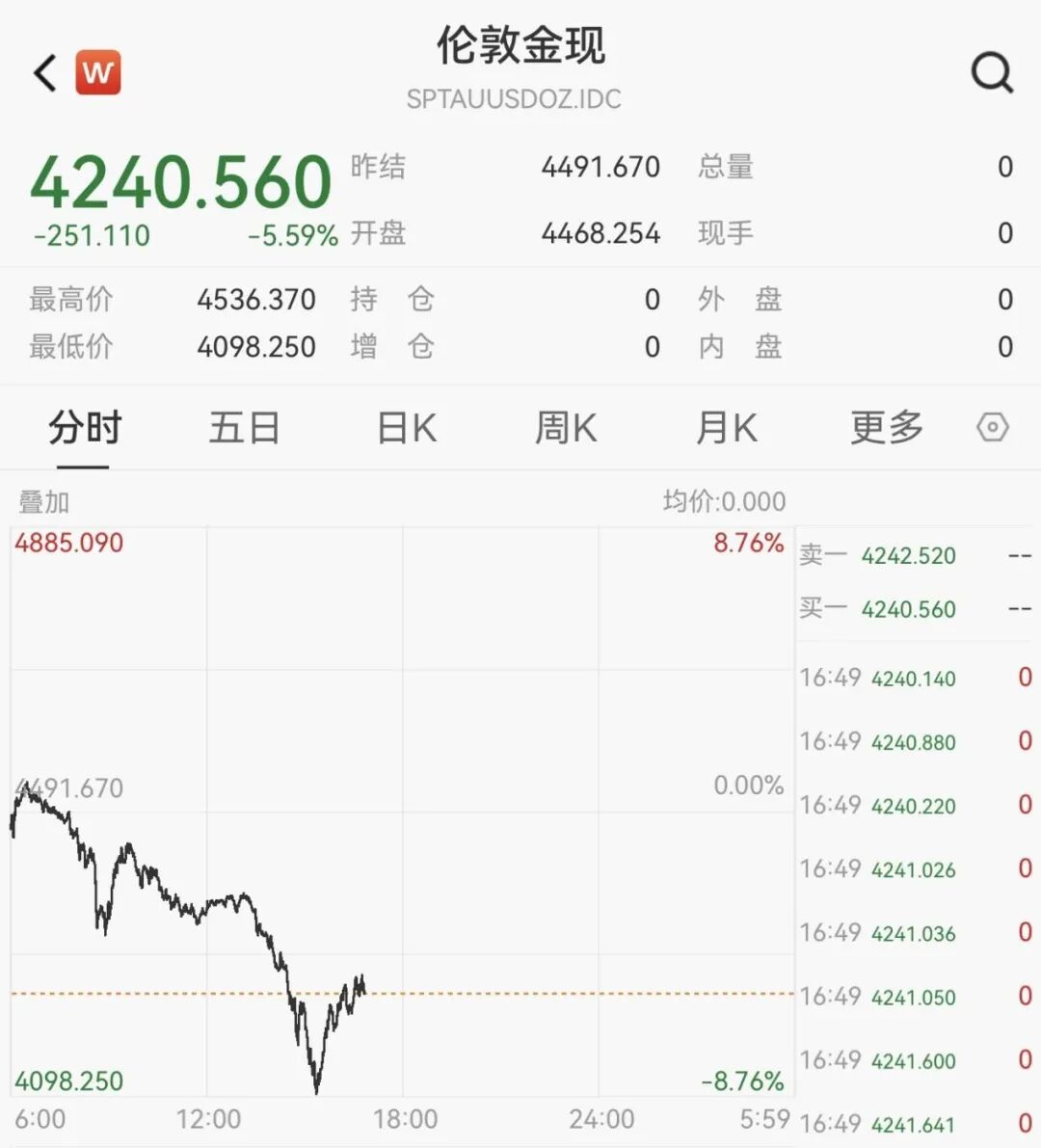This screenshot has width=1041, height=1148.
Task: Select the 分时 intraday tab
Action: point(83,427)
